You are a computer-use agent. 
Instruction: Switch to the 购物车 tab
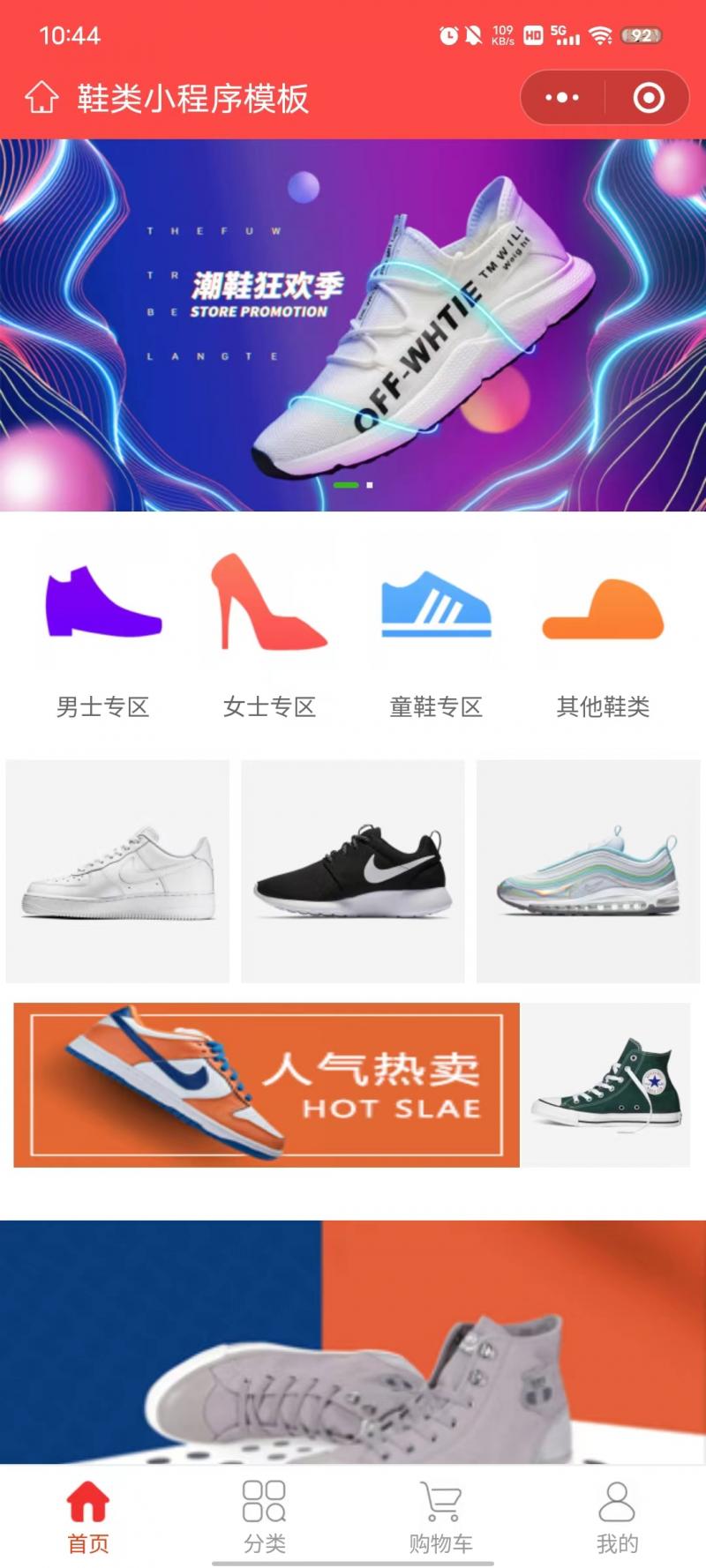tap(440, 1517)
